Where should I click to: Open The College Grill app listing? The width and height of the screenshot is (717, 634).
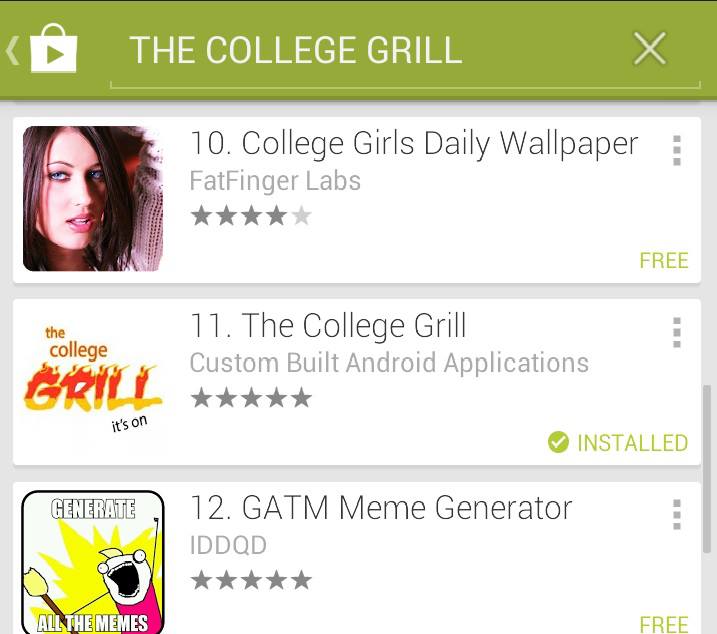328,326
